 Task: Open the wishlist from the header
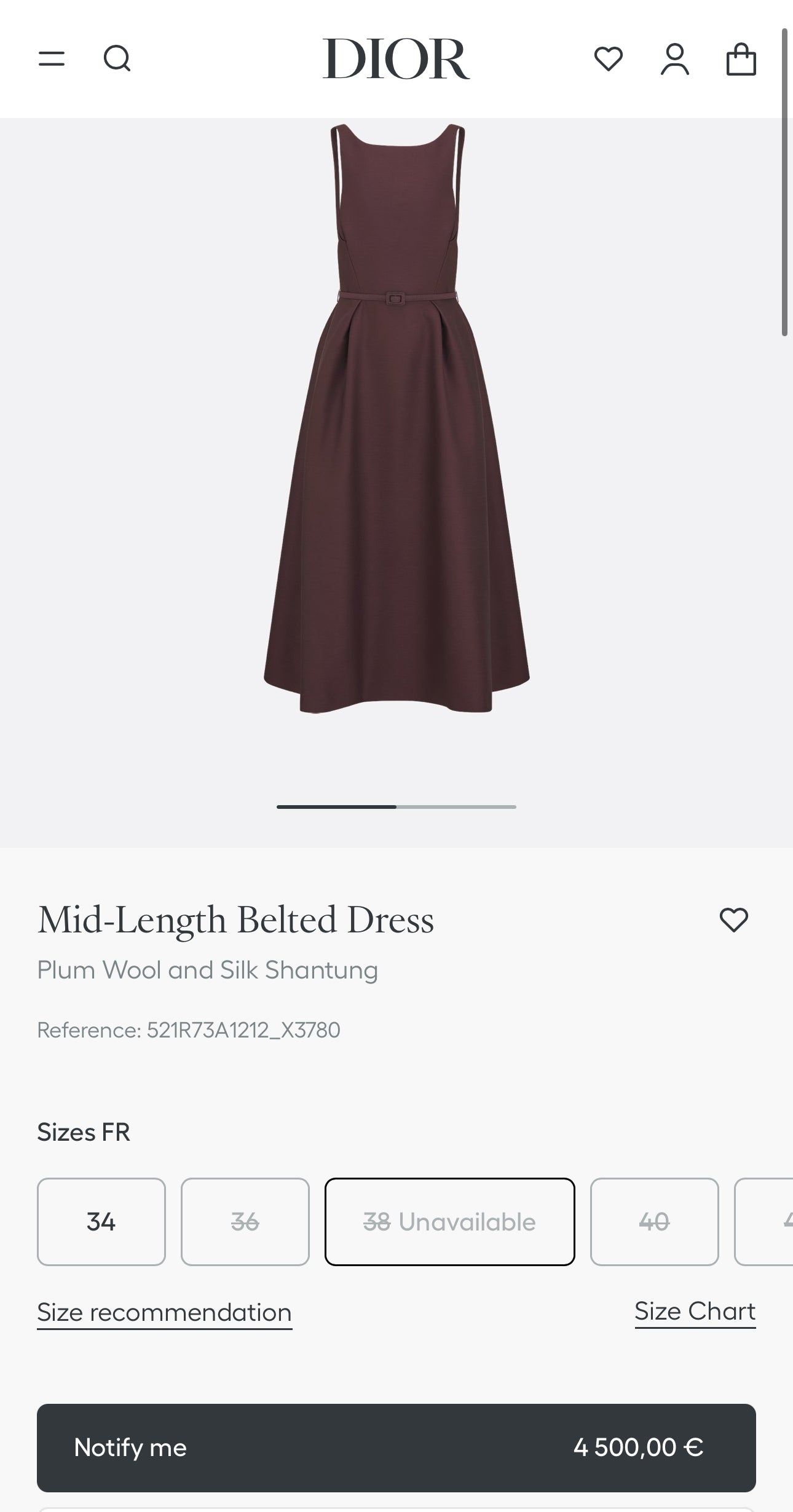(x=608, y=59)
